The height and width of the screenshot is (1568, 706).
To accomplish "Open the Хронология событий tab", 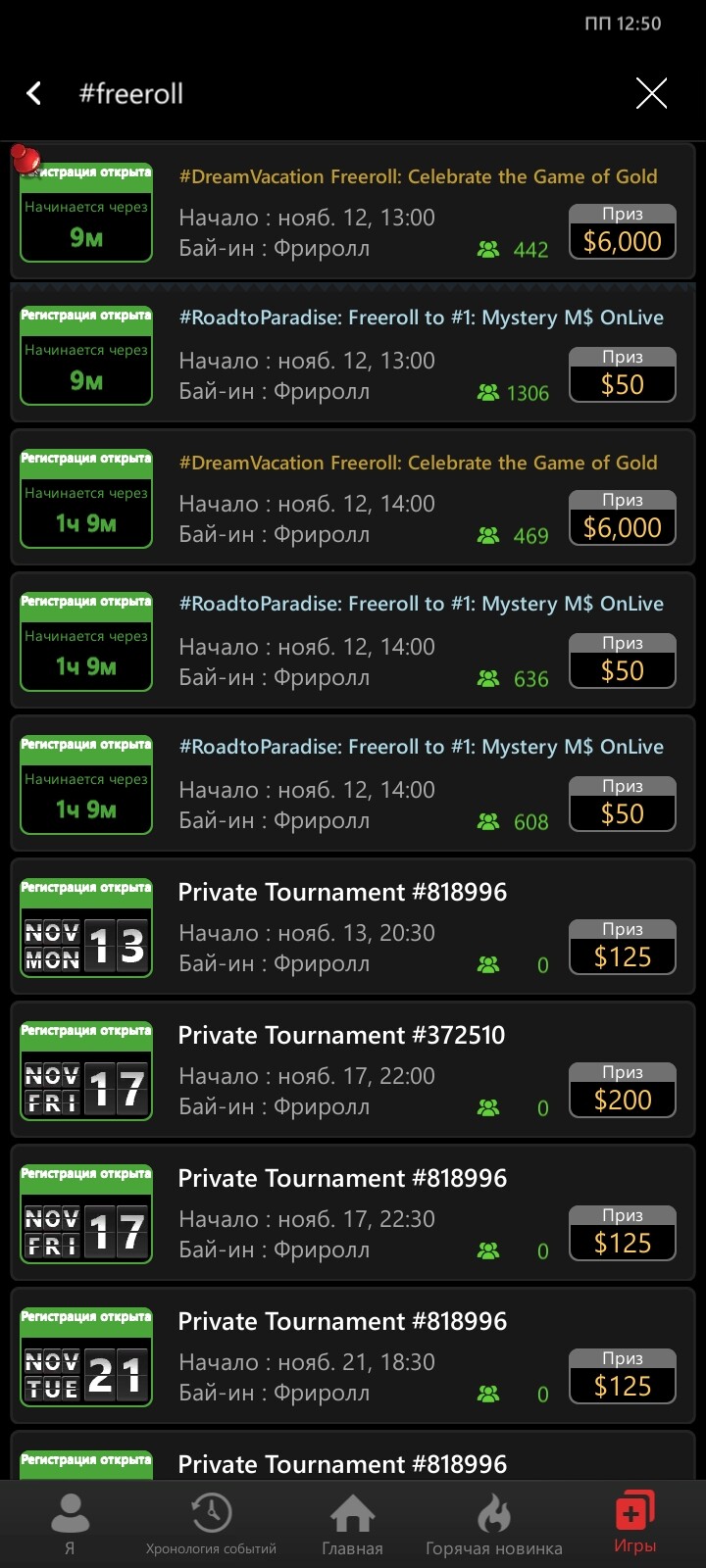I will [211, 1525].
